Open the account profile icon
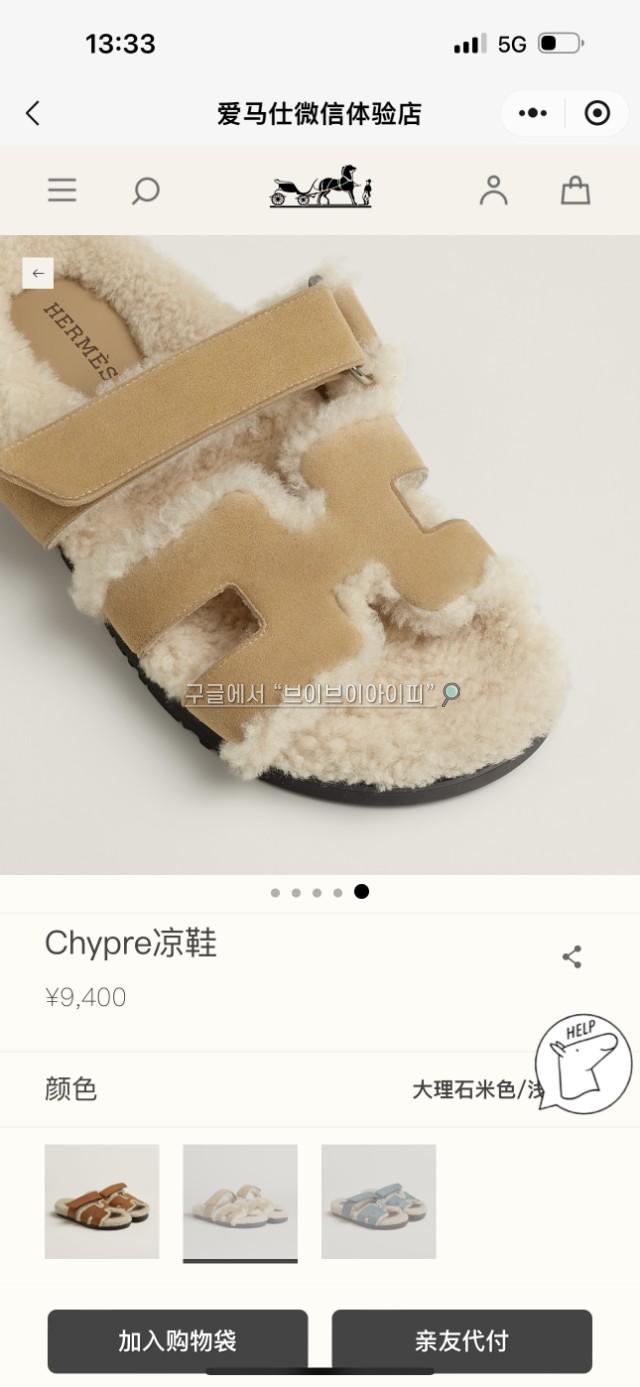This screenshot has height=1387, width=640. point(493,190)
